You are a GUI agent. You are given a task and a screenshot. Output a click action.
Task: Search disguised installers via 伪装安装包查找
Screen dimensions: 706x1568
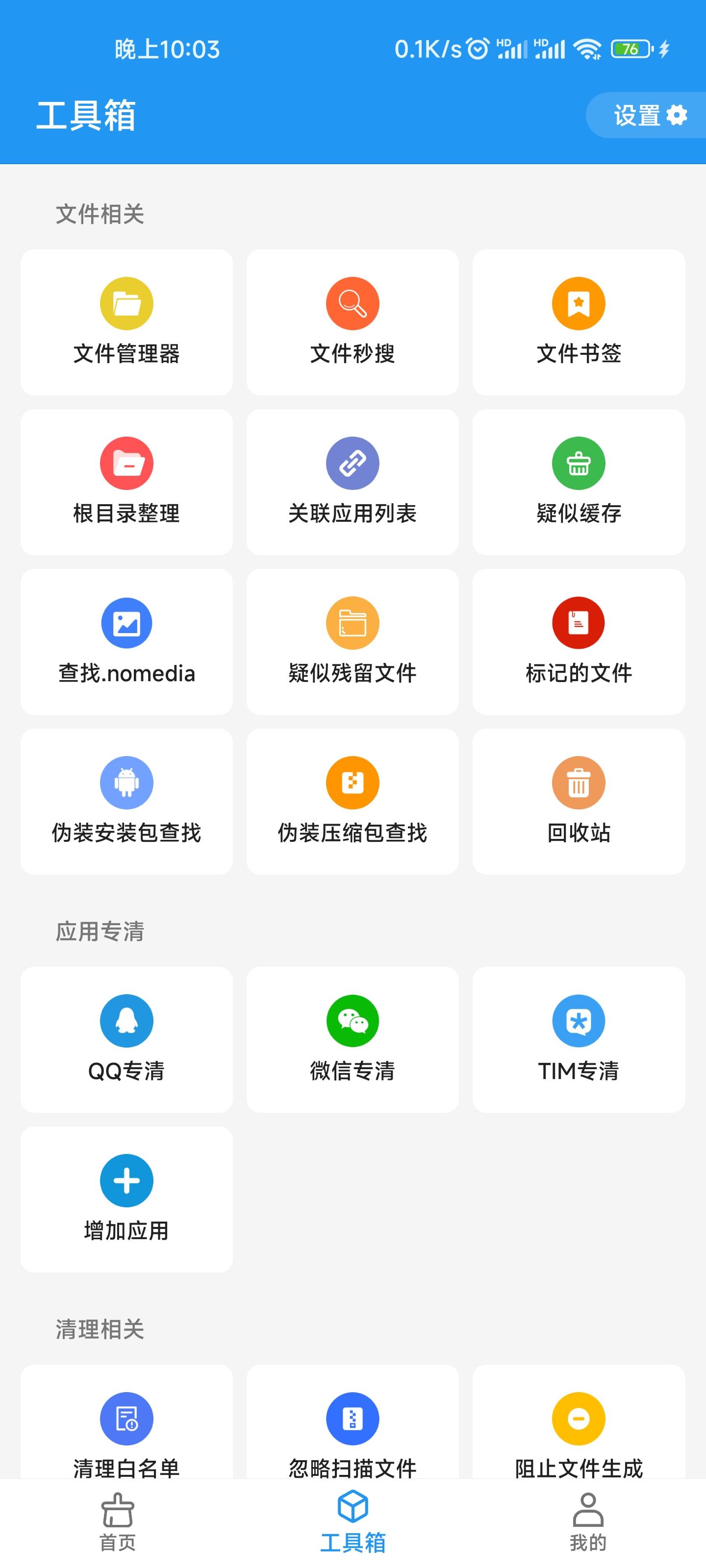(x=126, y=802)
